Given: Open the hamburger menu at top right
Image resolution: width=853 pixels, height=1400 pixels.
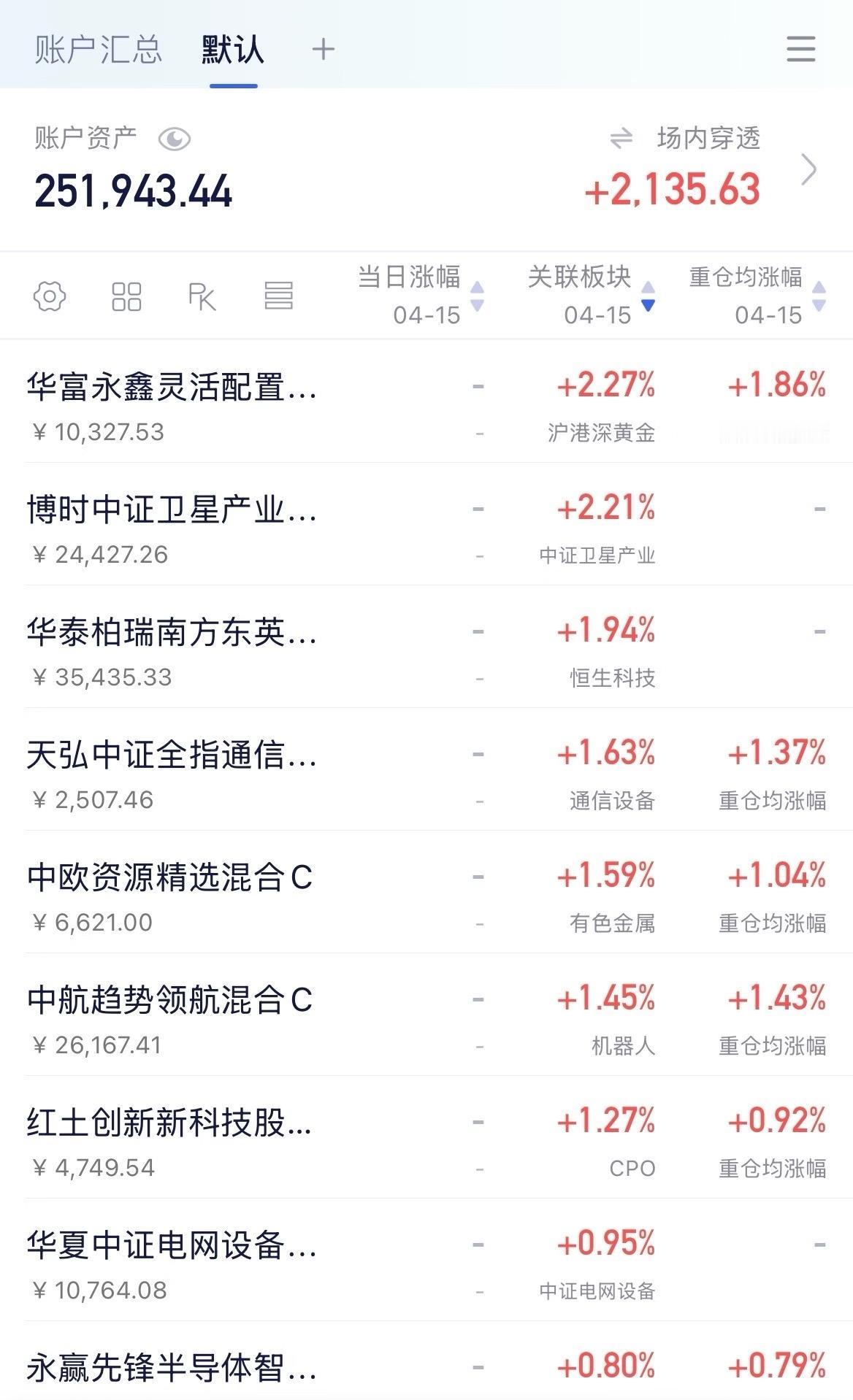Looking at the screenshot, I should pyautogui.click(x=801, y=48).
